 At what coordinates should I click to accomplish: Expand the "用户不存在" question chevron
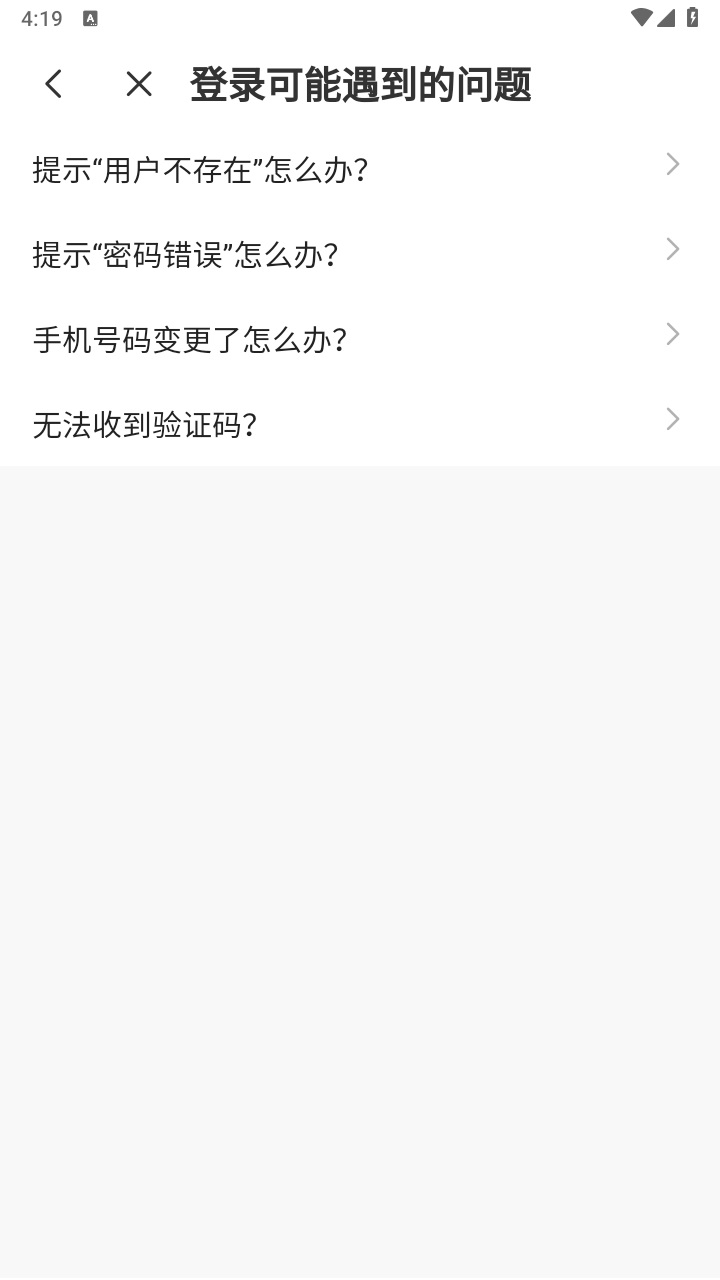671,164
